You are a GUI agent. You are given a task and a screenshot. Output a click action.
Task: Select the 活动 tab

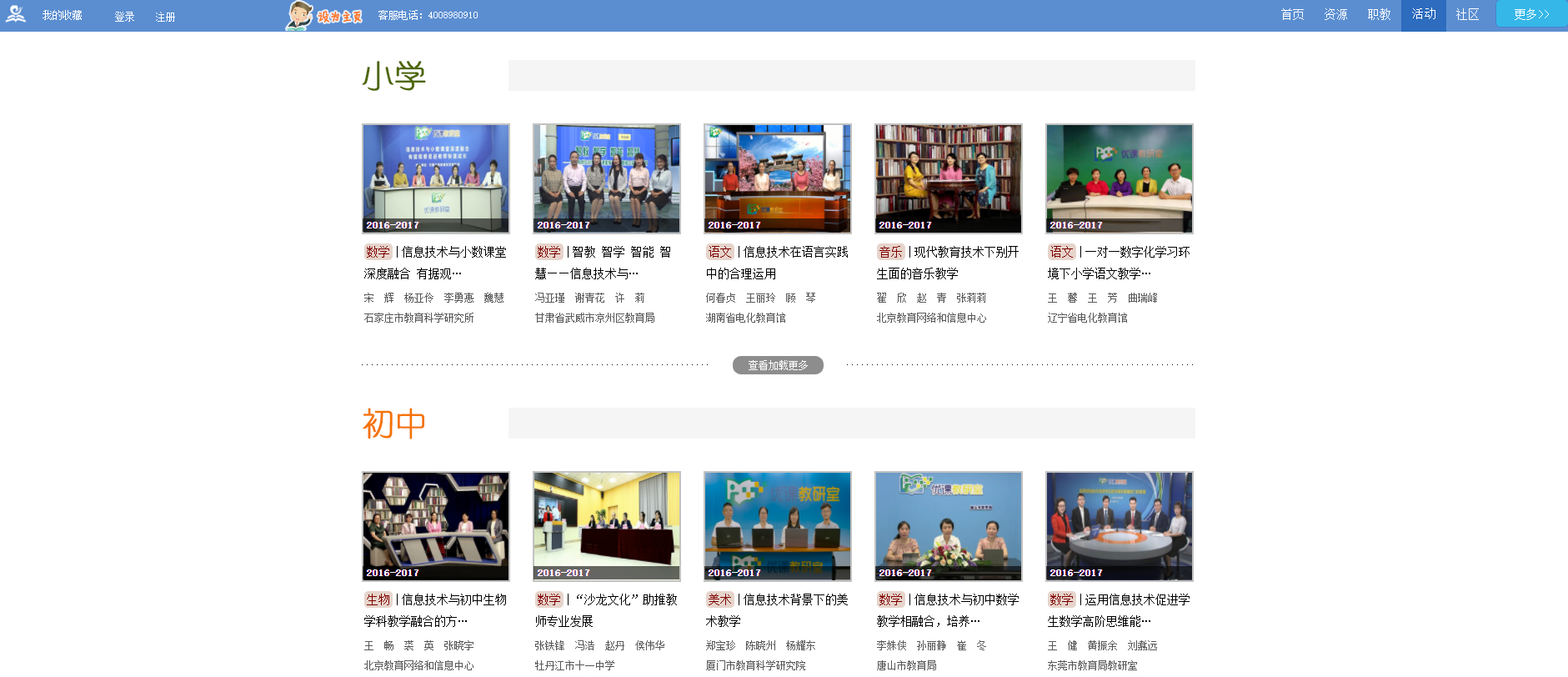pyautogui.click(x=1423, y=15)
